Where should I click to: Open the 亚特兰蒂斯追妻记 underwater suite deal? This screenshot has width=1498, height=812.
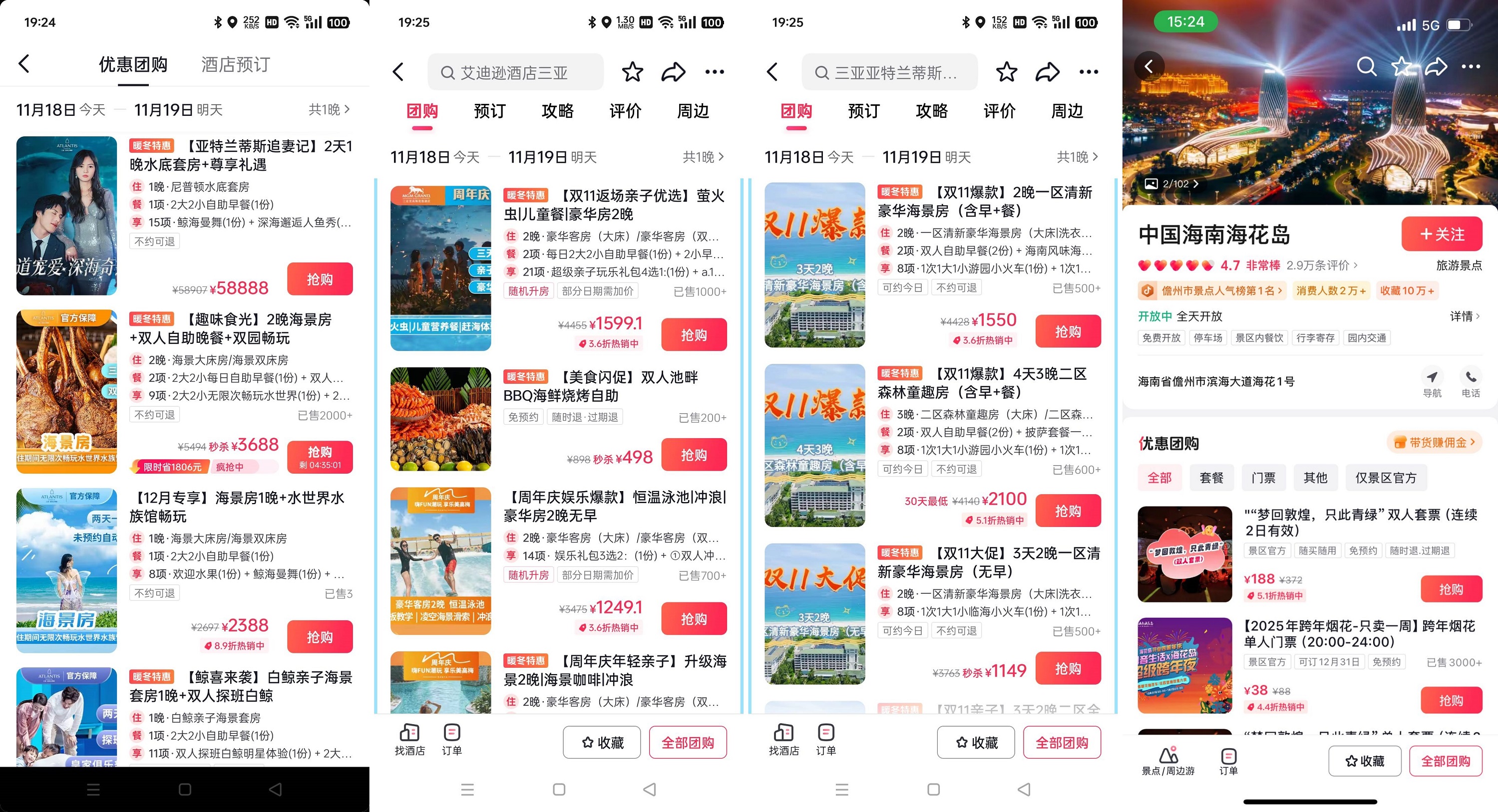[240, 155]
